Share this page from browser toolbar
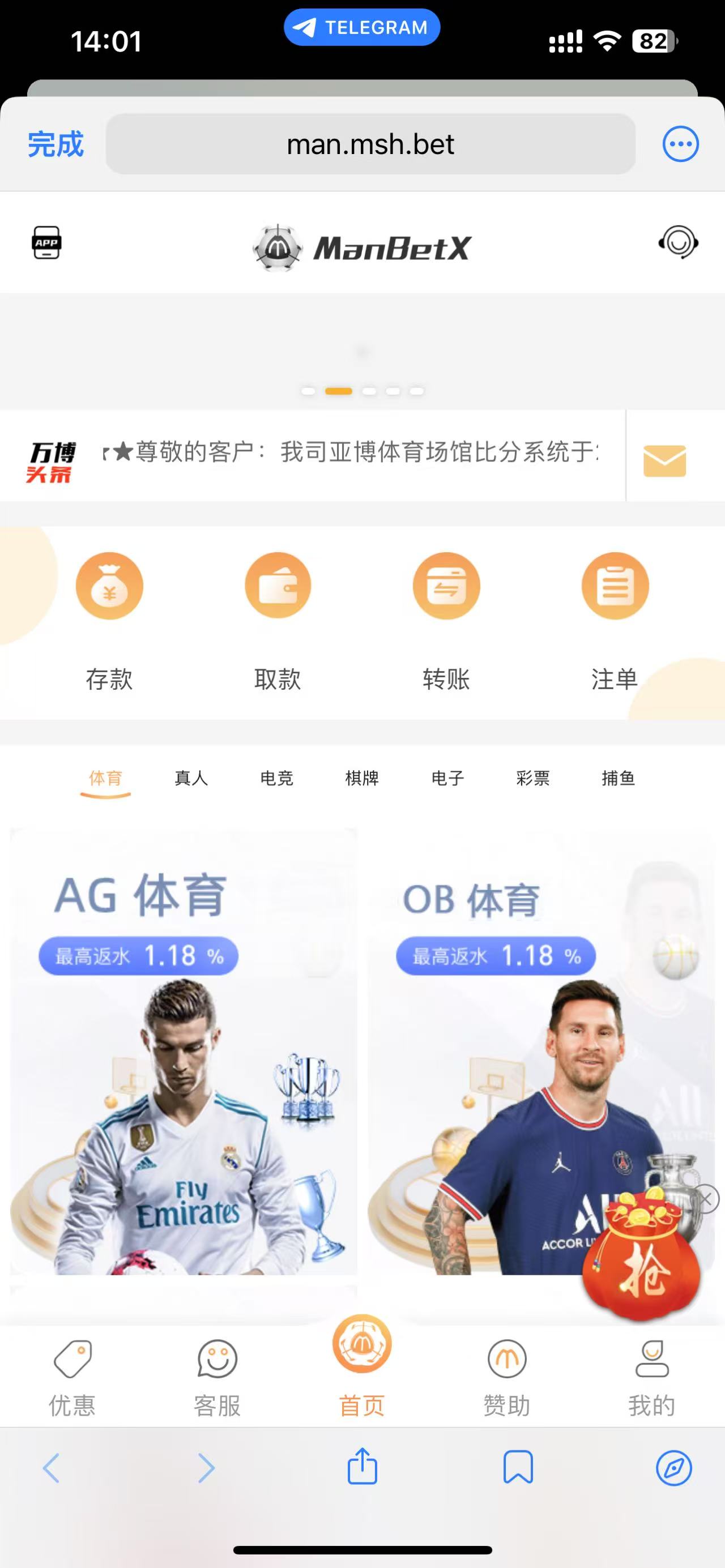The width and height of the screenshot is (725, 1568). click(x=362, y=1467)
